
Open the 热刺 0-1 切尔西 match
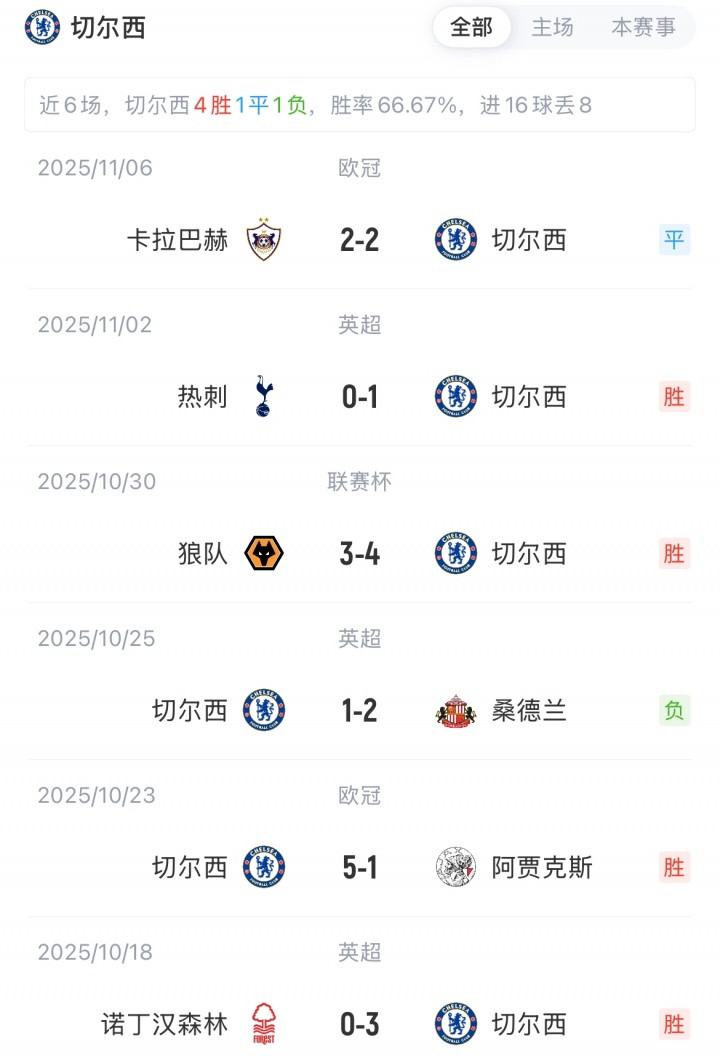point(360,397)
